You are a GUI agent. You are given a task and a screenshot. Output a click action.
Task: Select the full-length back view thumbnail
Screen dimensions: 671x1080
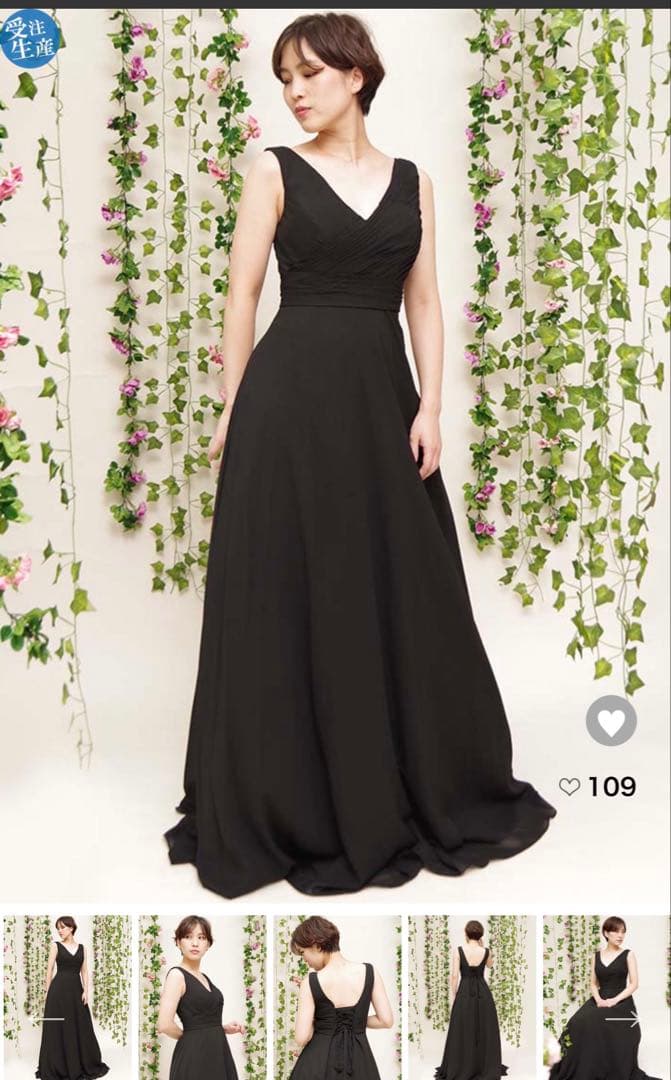click(x=471, y=997)
